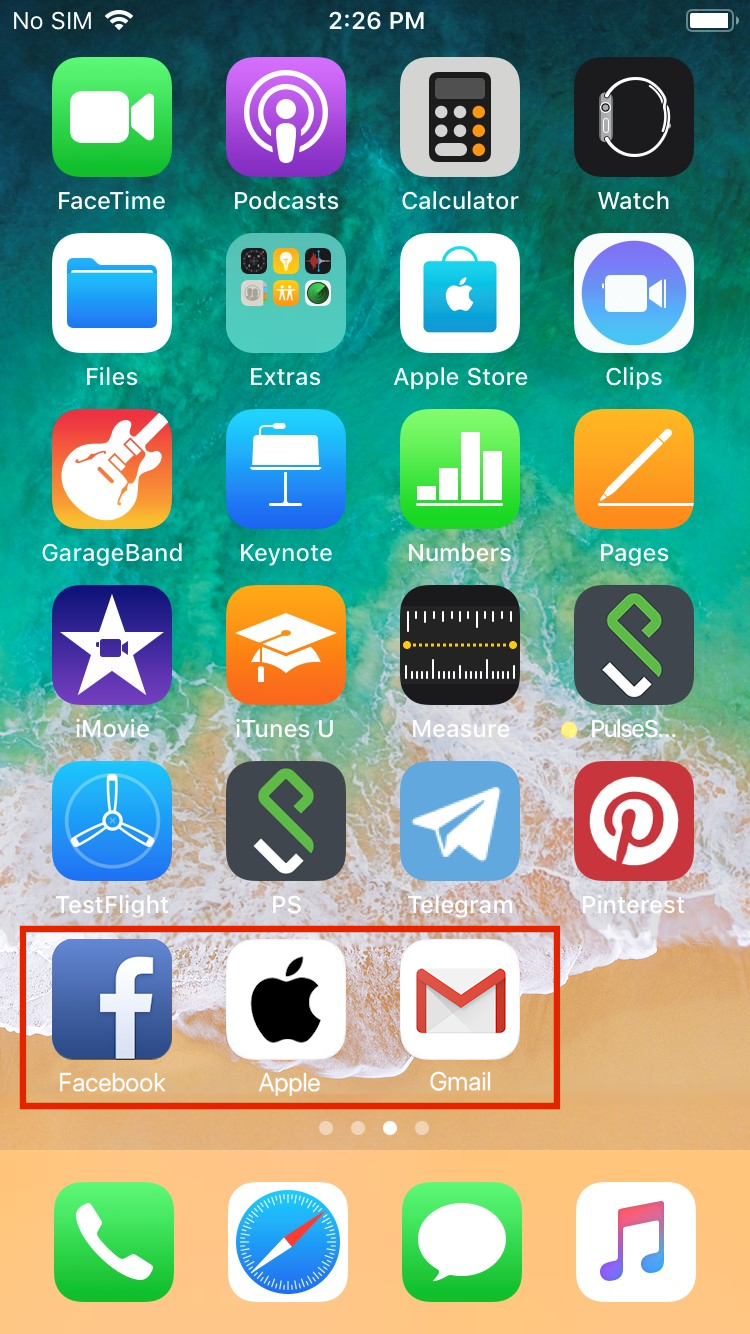The width and height of the screenshot is (750, 1334).
Task: Launch Telegram
Action: (x=460, y=821)
